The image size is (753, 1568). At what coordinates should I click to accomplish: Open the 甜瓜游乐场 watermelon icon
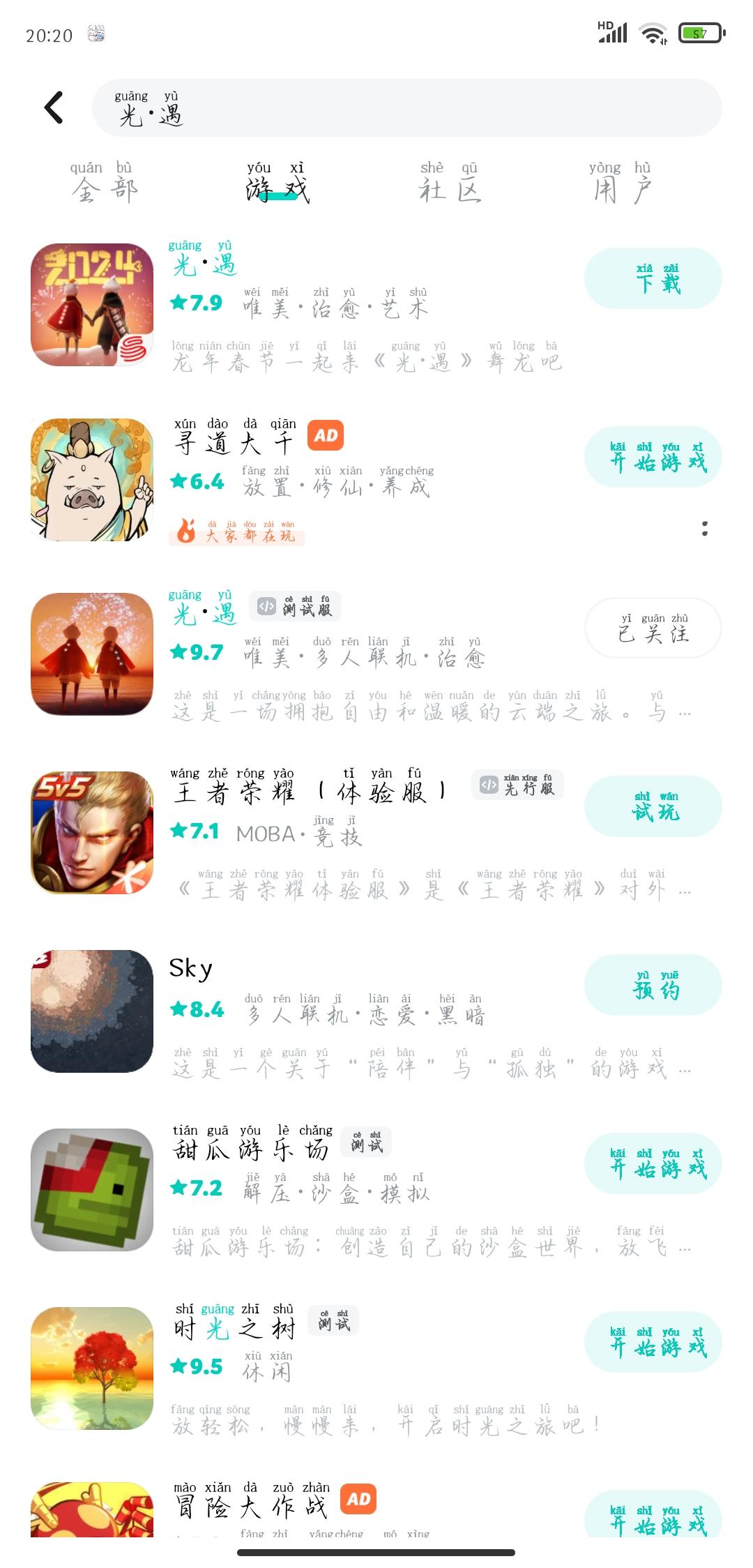pyautogui.click(x=91, y=1186)
